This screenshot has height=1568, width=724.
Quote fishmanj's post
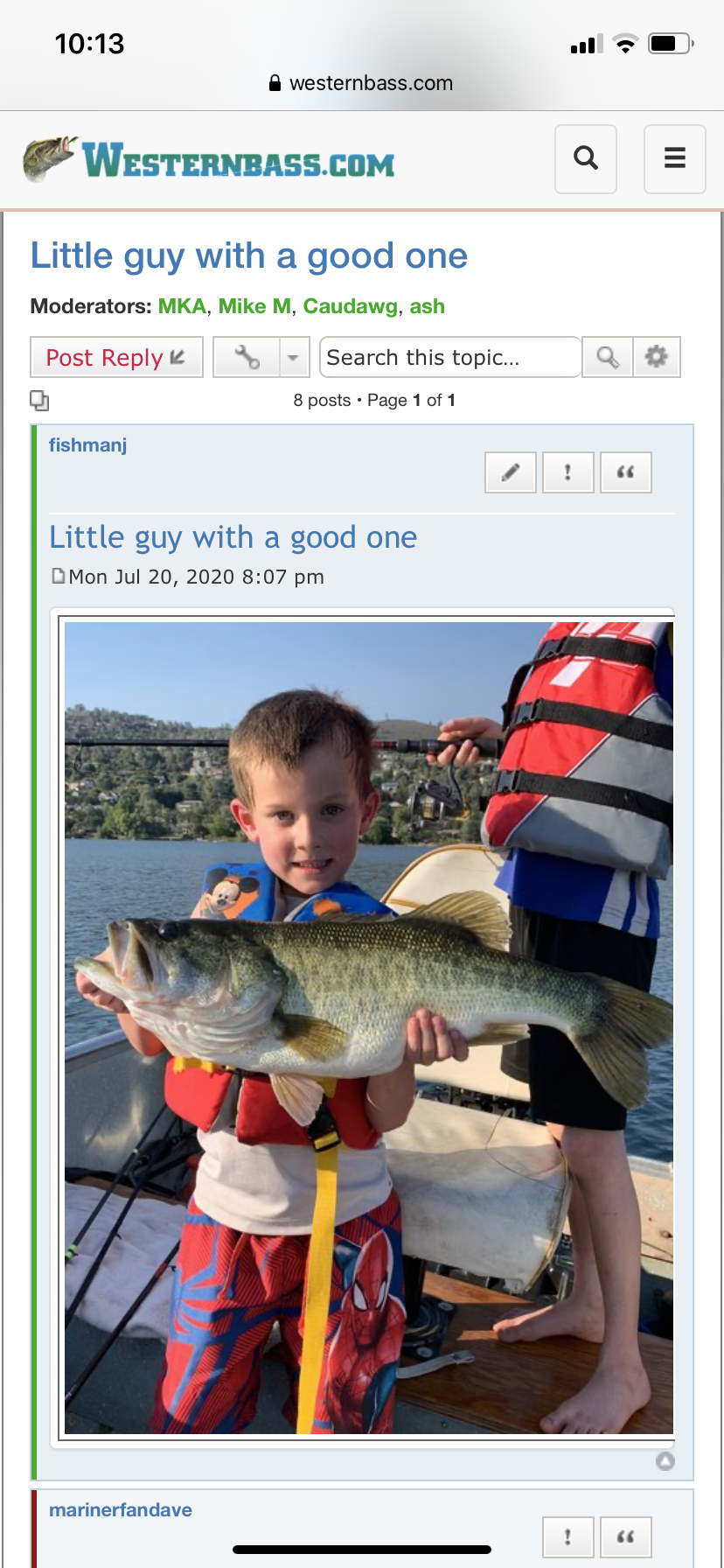pos(626,472)
